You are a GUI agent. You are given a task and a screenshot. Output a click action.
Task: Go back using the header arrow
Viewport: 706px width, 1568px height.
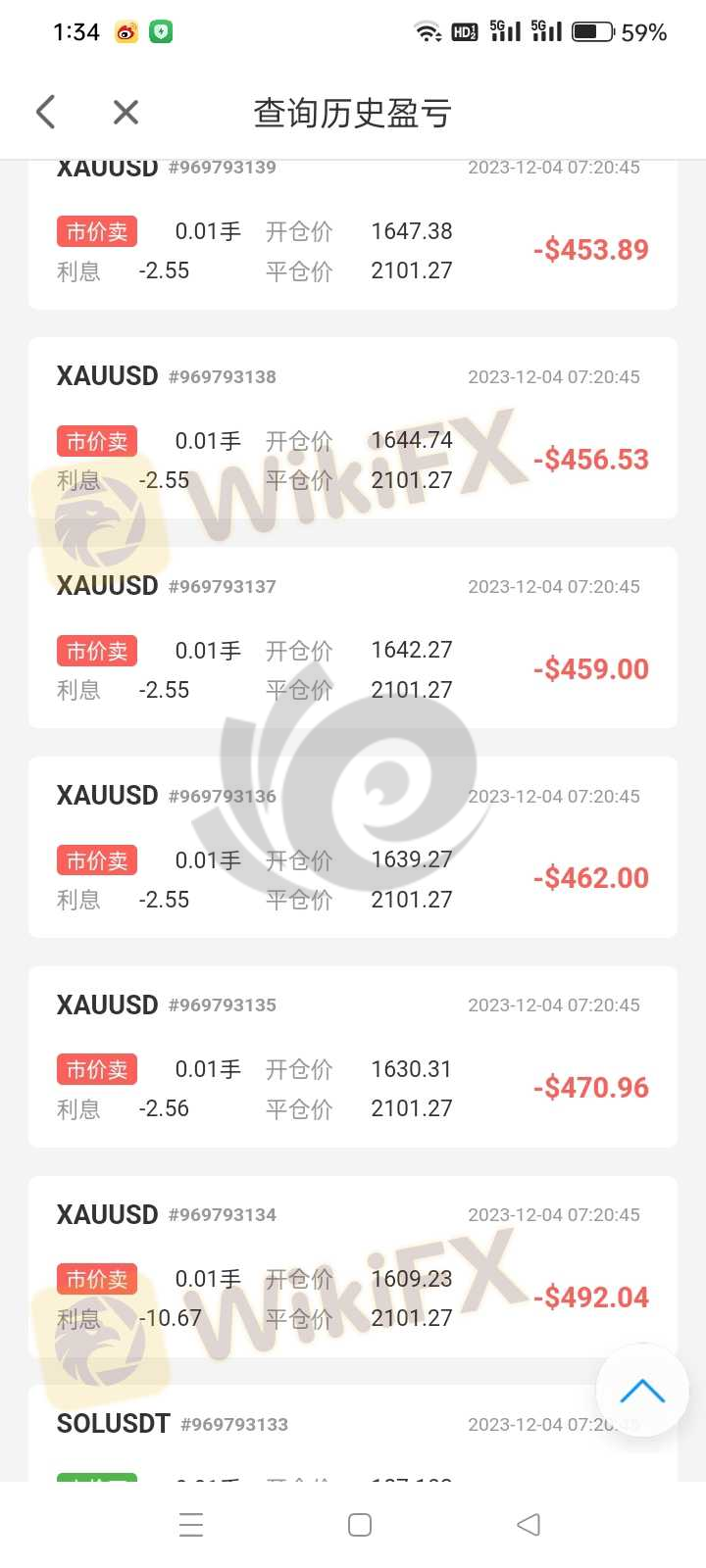pos(45,112)
